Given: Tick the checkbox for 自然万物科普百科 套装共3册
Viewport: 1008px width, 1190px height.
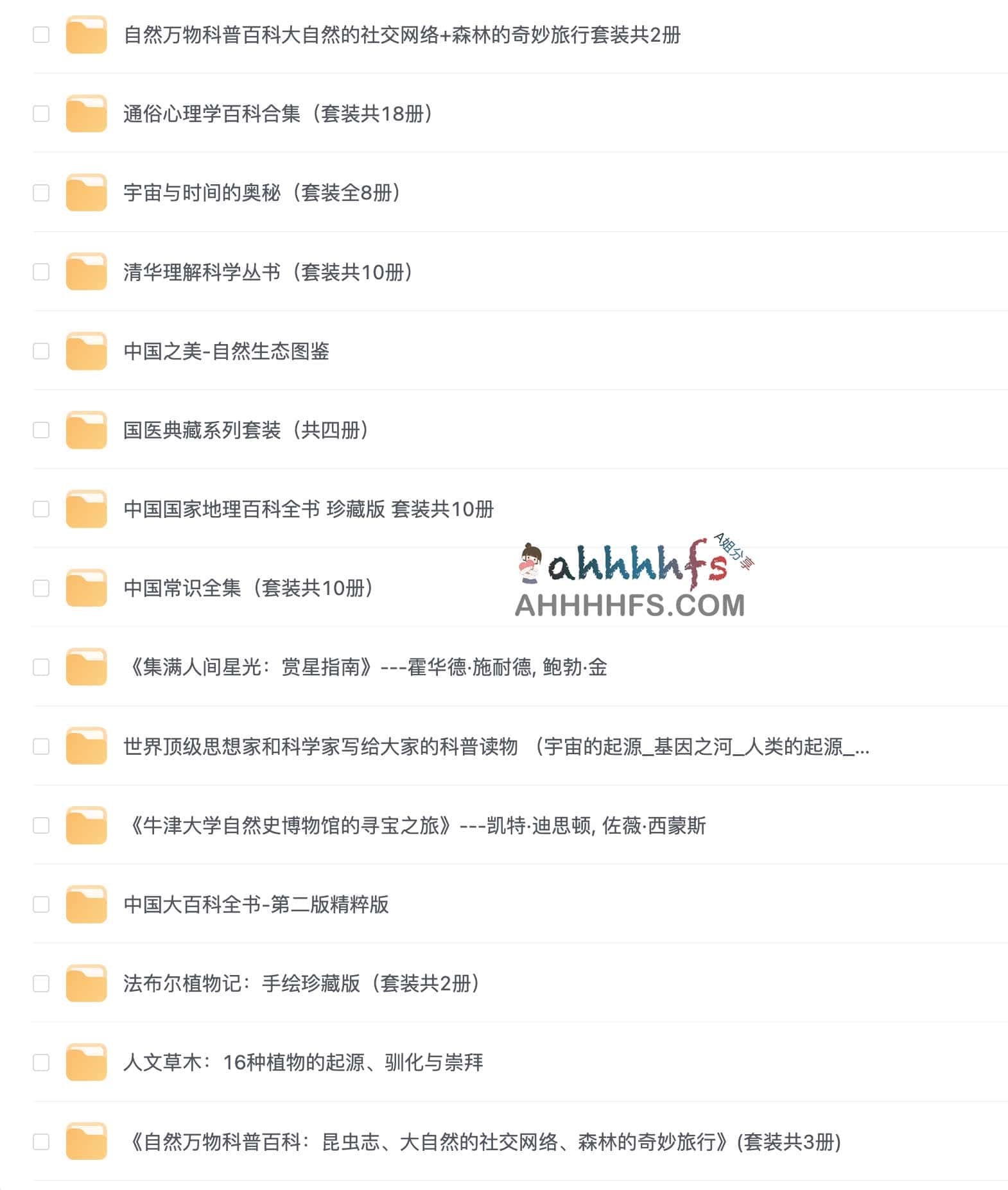Looking at the screenshot, I should (41, 1142).
